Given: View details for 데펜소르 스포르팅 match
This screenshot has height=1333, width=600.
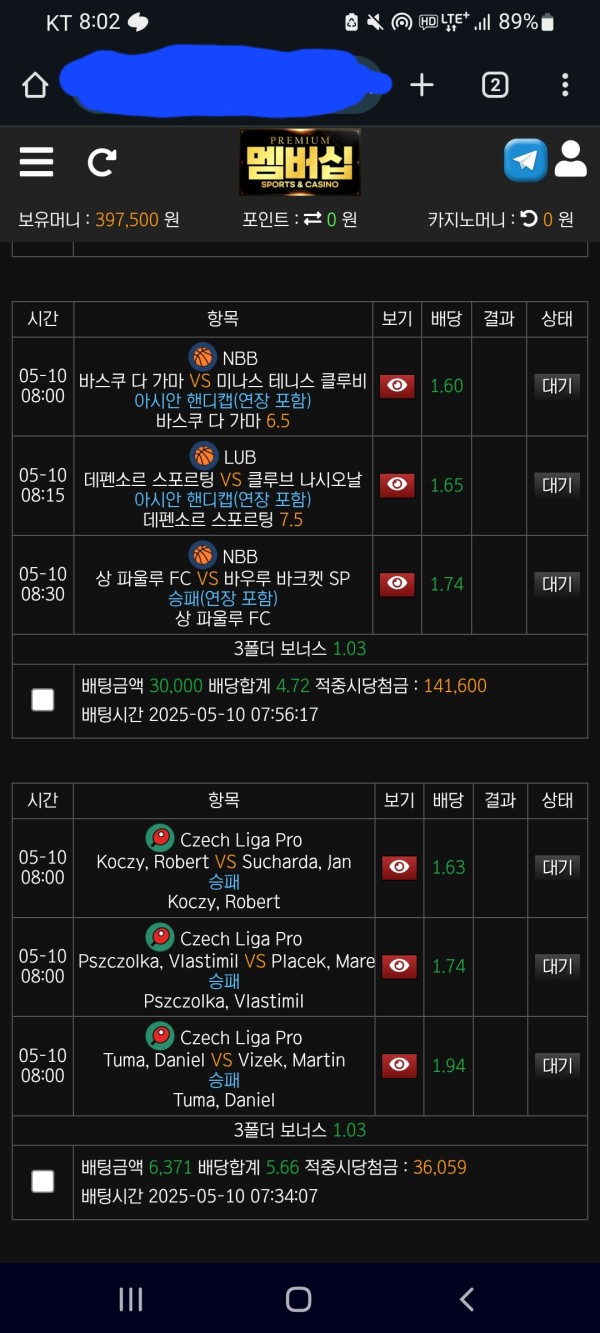Looking at the screenshot, I should [x=397, y=485].
